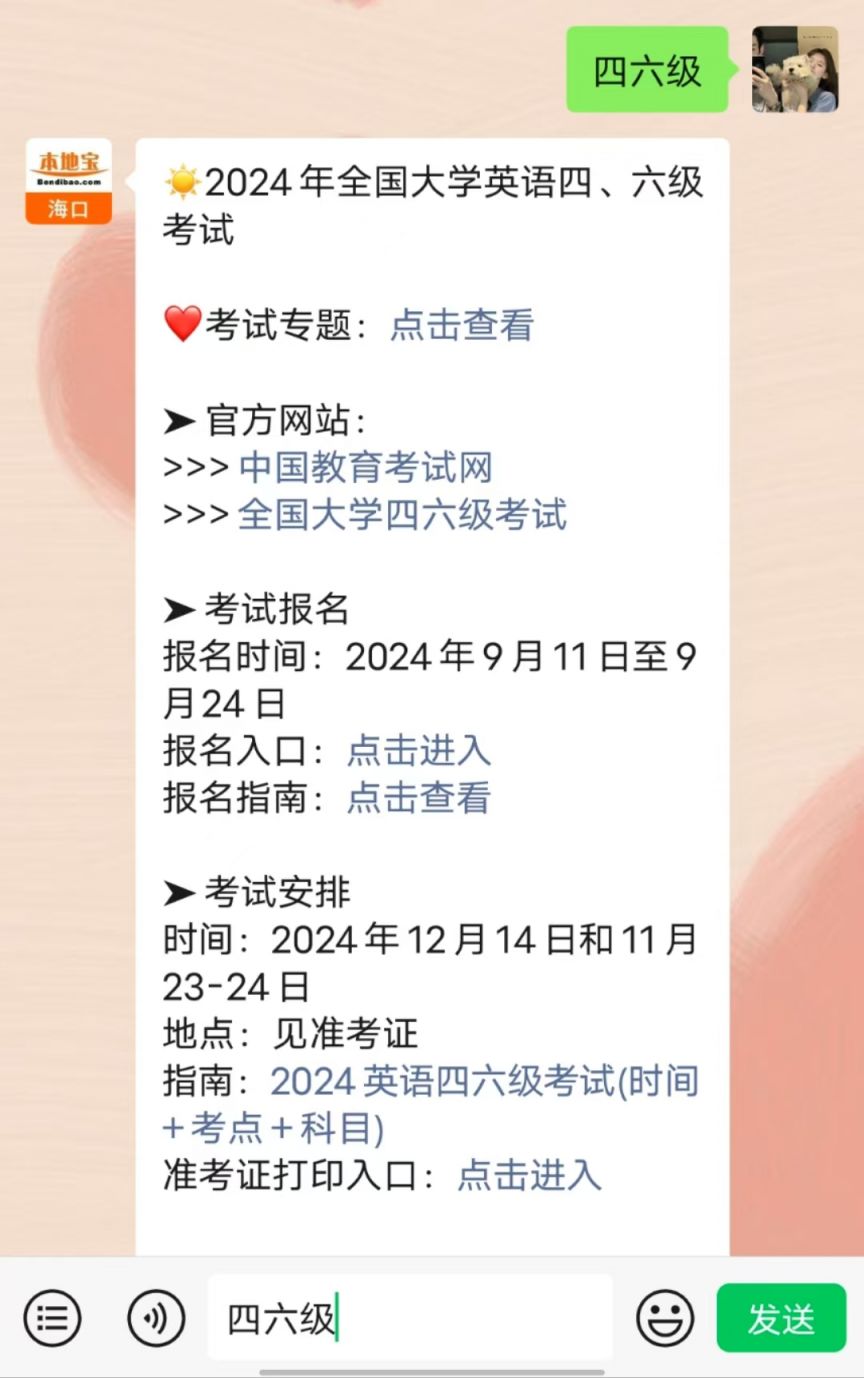Open the 2024英语四六级考试 guide link
This screenshot has height=1378, width=864.
tap(483, 1082)
